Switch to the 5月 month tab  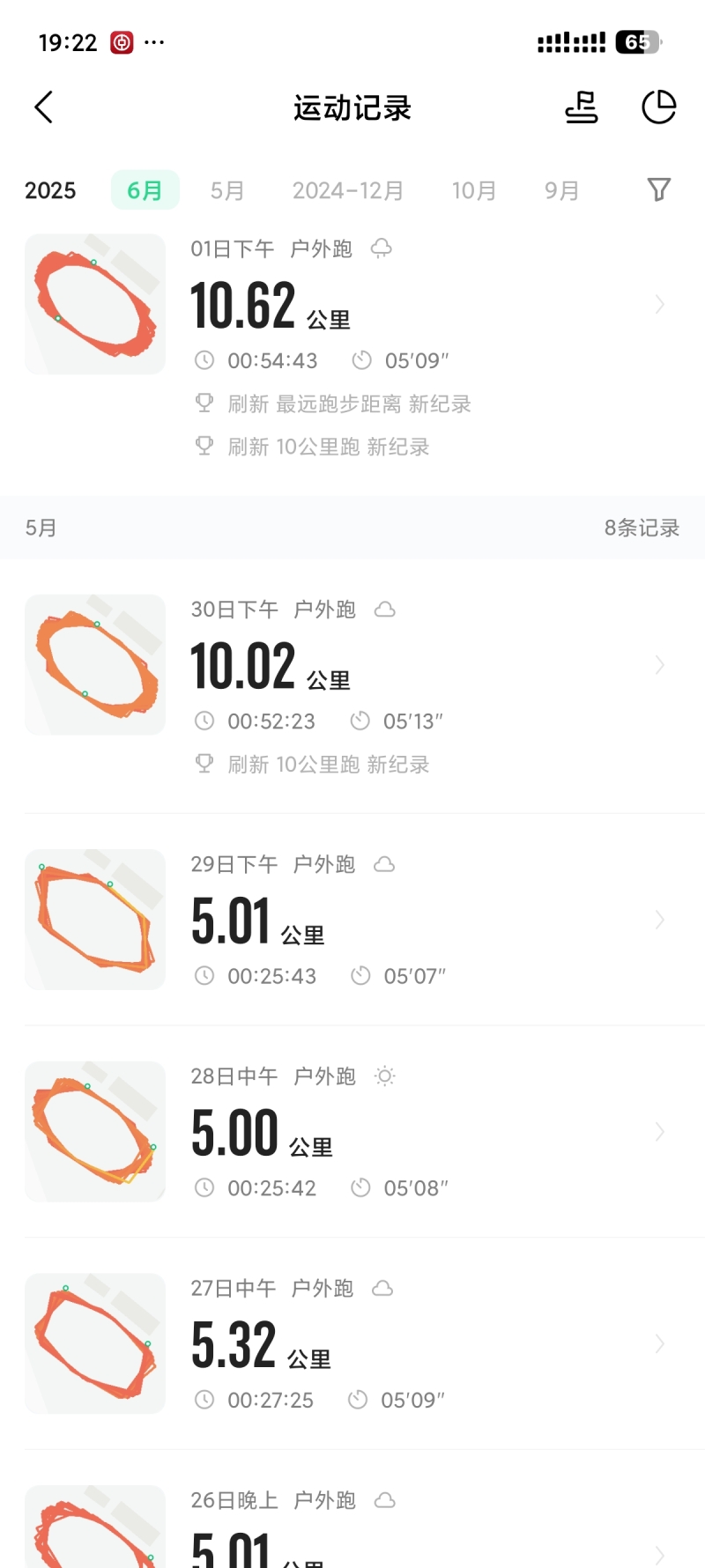click(x=226, y=190)
